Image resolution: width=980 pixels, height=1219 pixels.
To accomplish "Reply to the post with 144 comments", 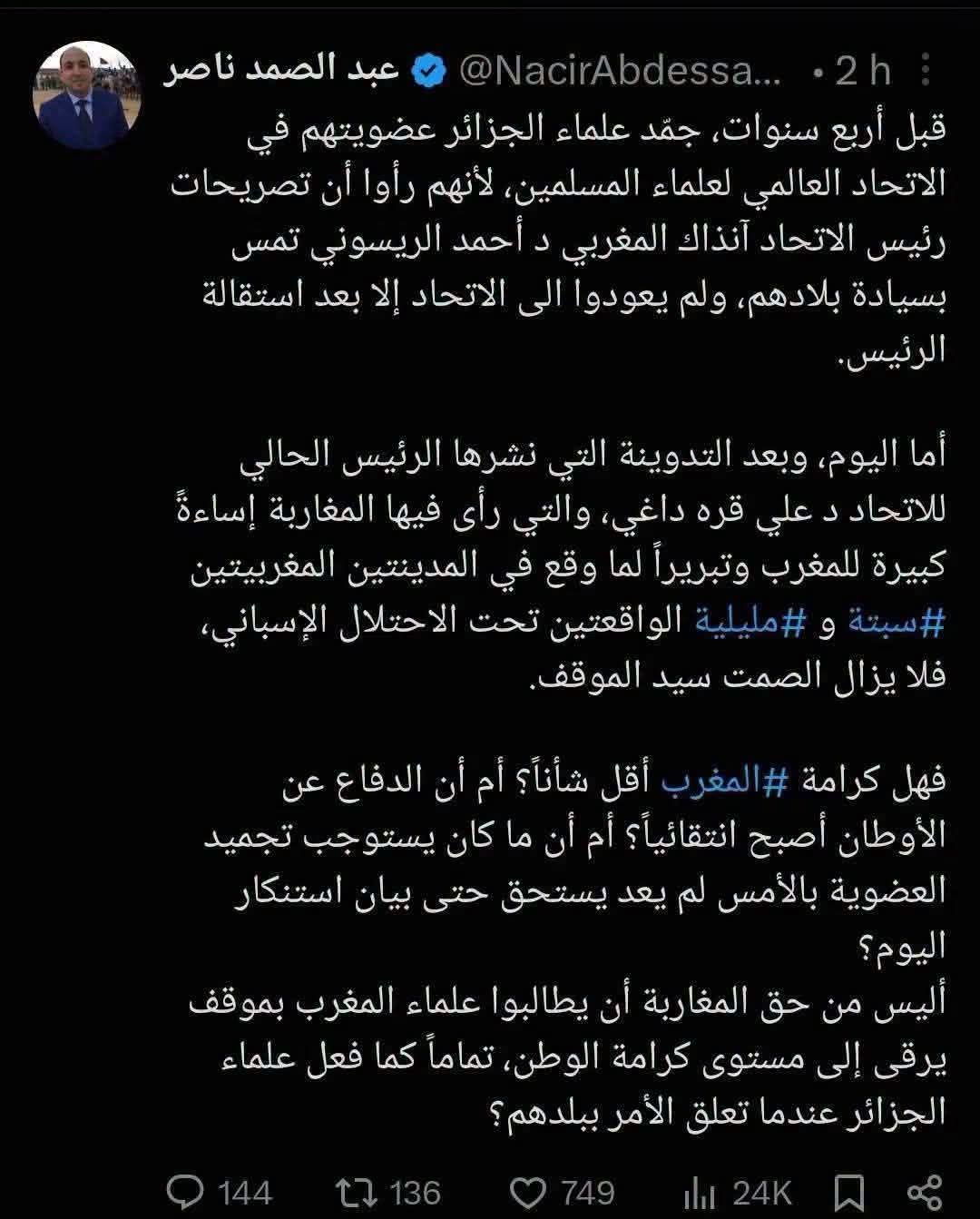I will (x=220, y=1191).
